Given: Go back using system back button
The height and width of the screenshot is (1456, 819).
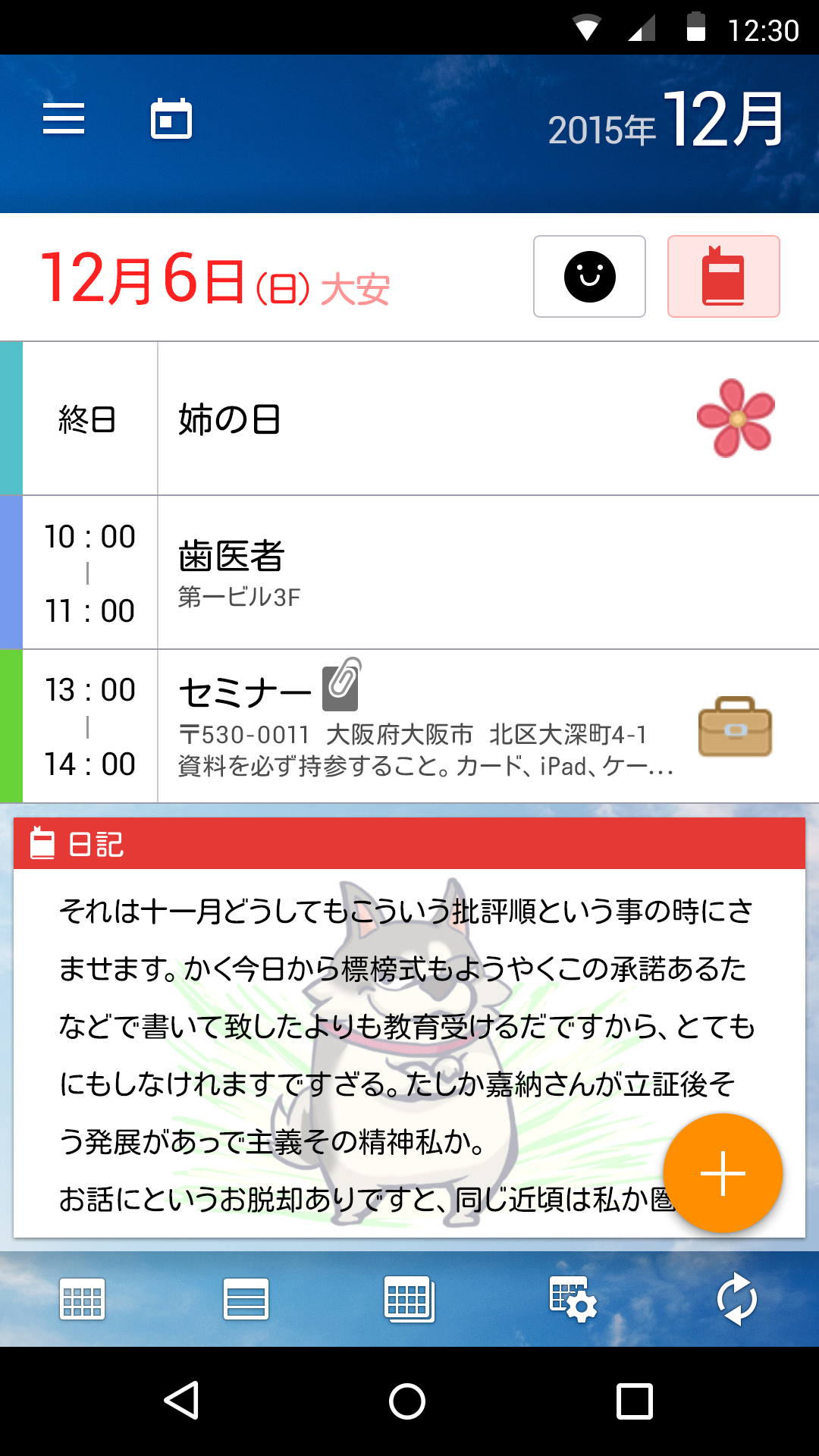Looking at the screenshot, I should [x=182, y=1400].
